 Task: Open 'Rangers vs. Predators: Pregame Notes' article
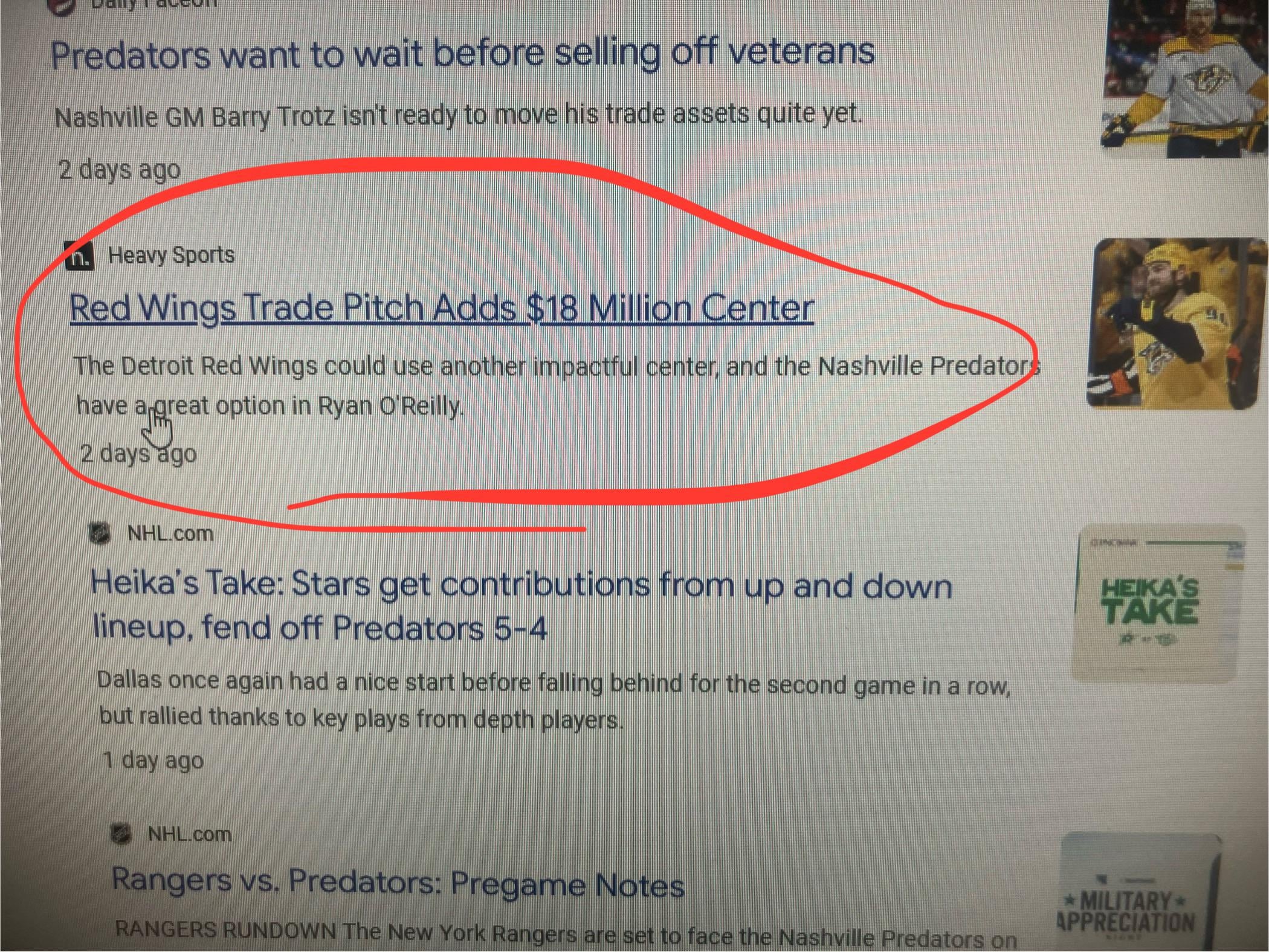click(398, 884)
